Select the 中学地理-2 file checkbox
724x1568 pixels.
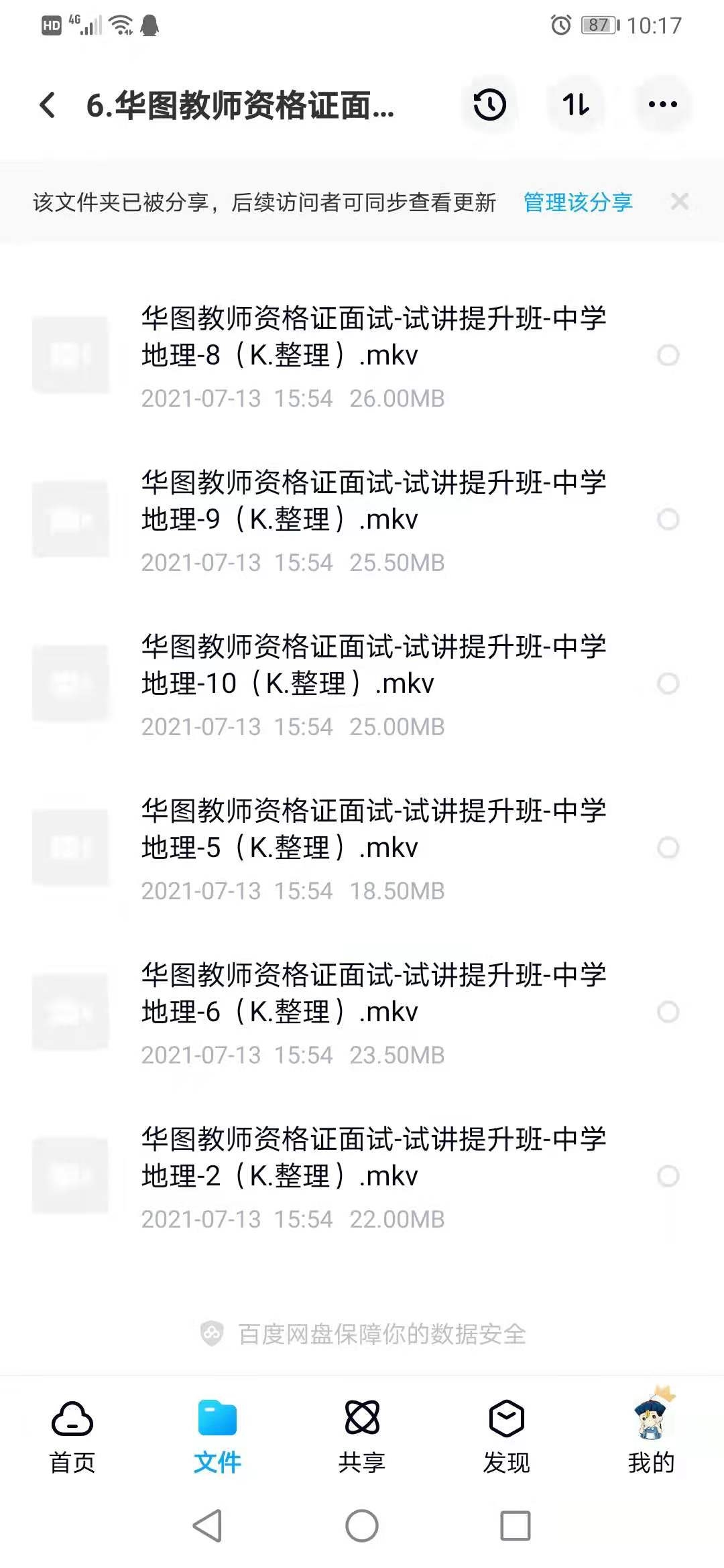668,1176
